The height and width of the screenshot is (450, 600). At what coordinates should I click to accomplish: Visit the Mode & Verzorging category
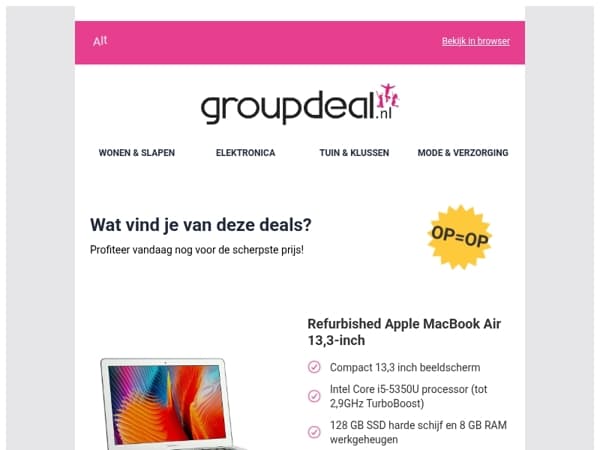click(x=463, y=153)
